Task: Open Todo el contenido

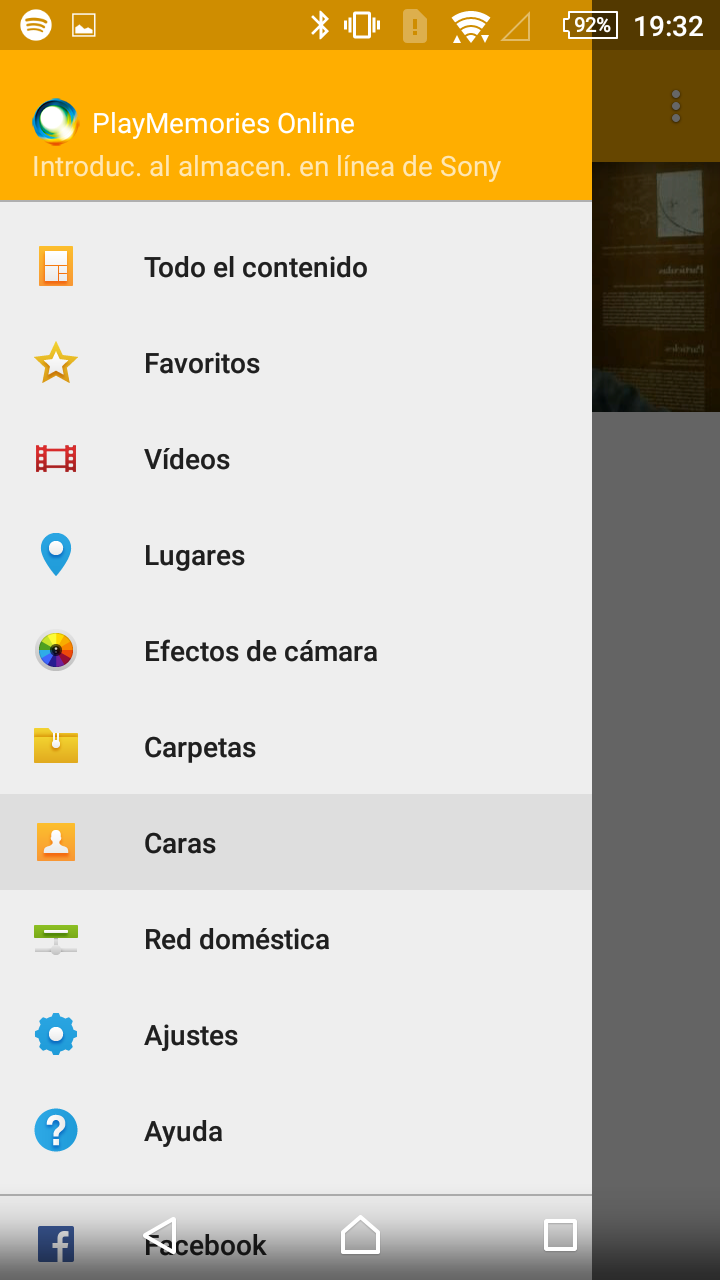Action: point(255,267)
